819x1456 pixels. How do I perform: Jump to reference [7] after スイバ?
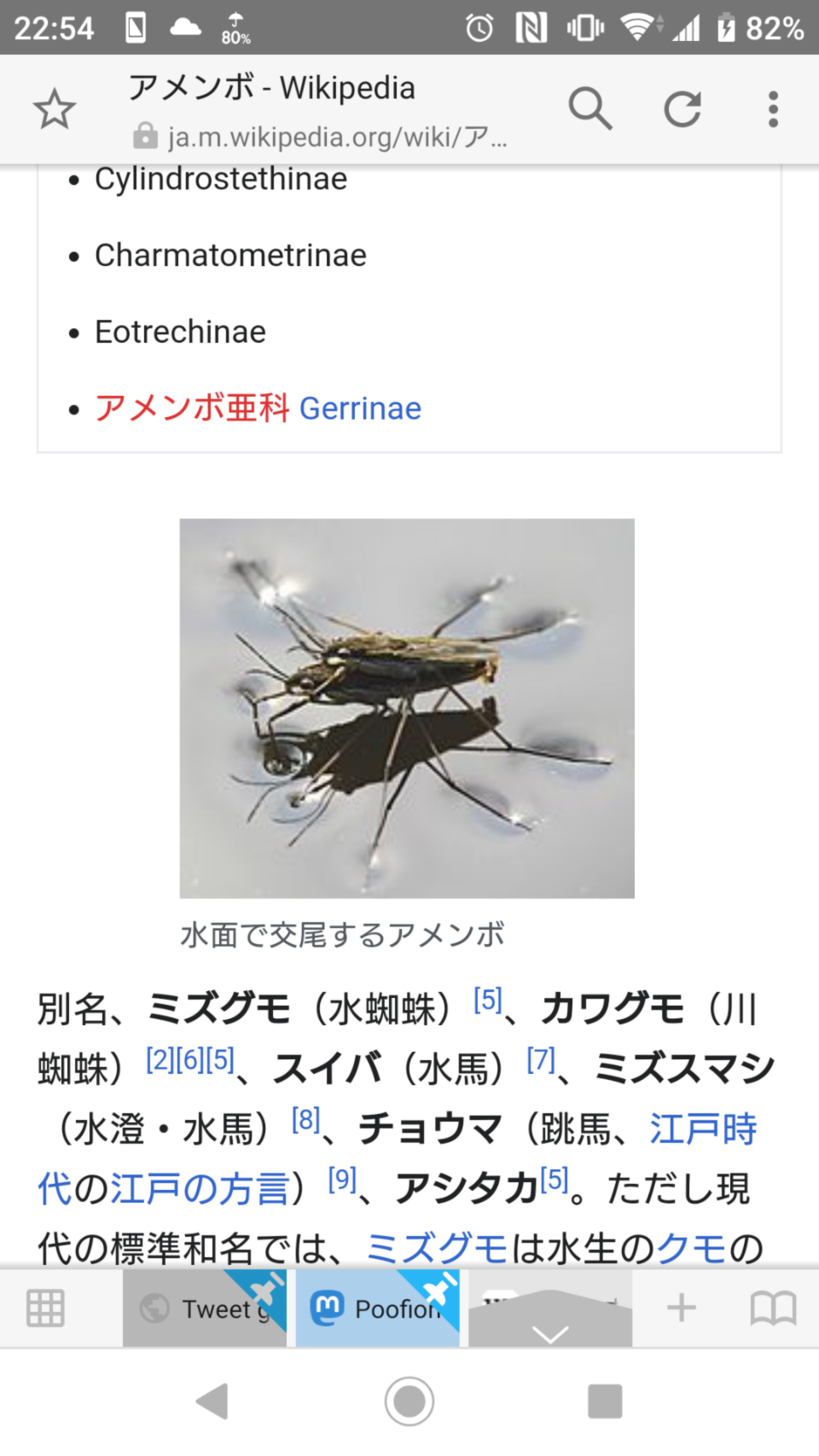[x=541, y=1059]
